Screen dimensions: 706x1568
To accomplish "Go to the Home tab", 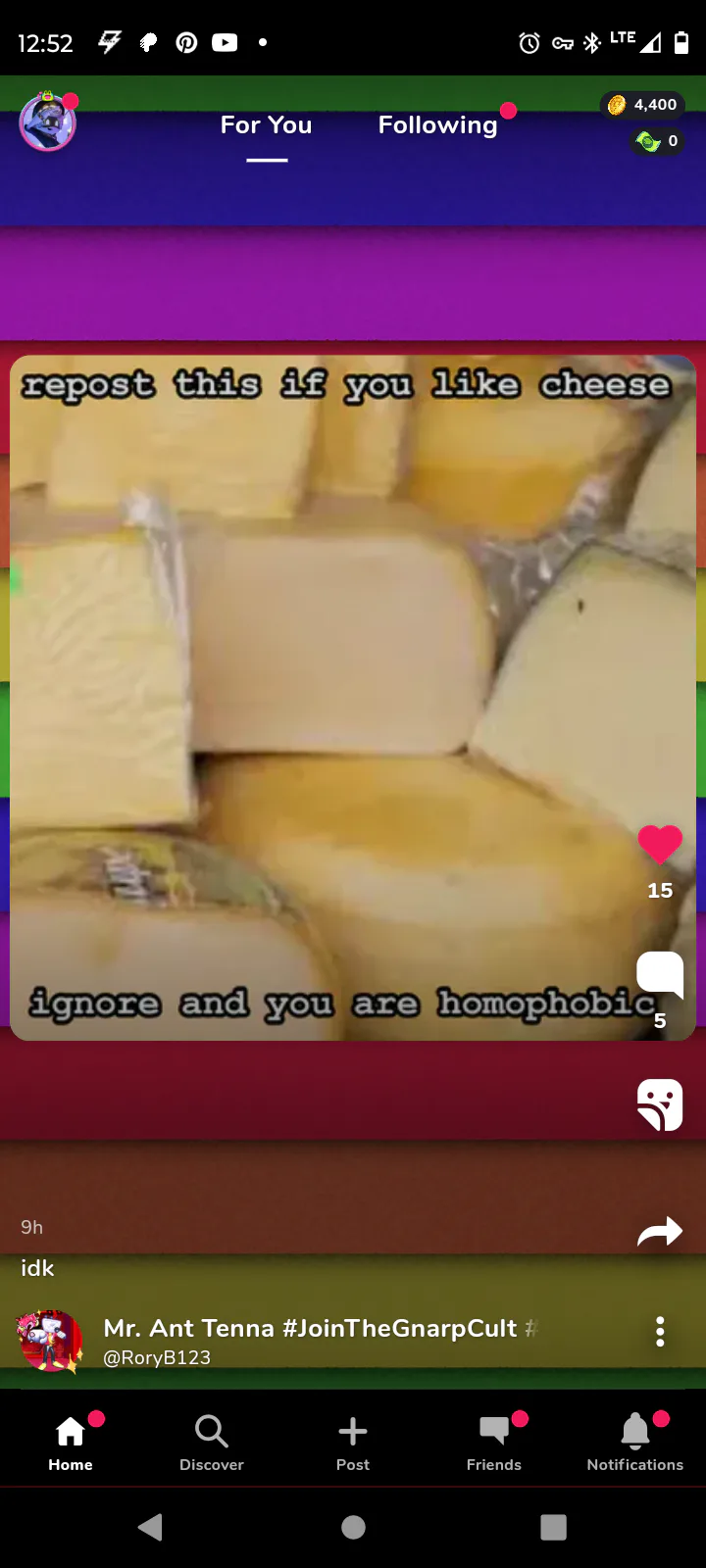I will coord(71,1443).
